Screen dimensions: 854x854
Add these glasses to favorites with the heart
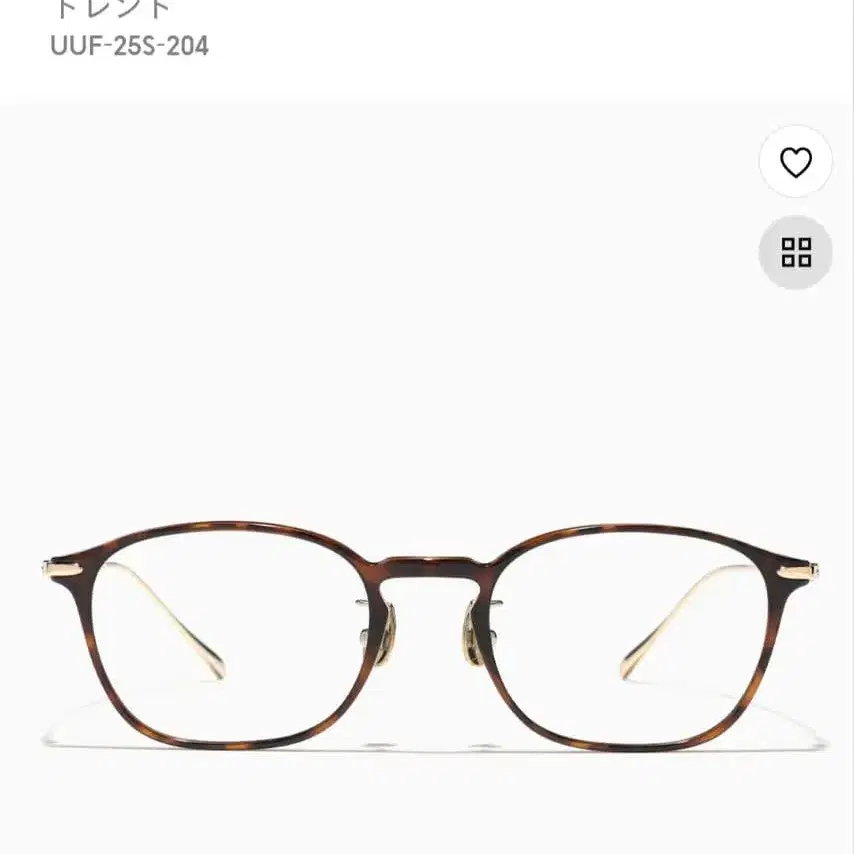coord(795,162)
